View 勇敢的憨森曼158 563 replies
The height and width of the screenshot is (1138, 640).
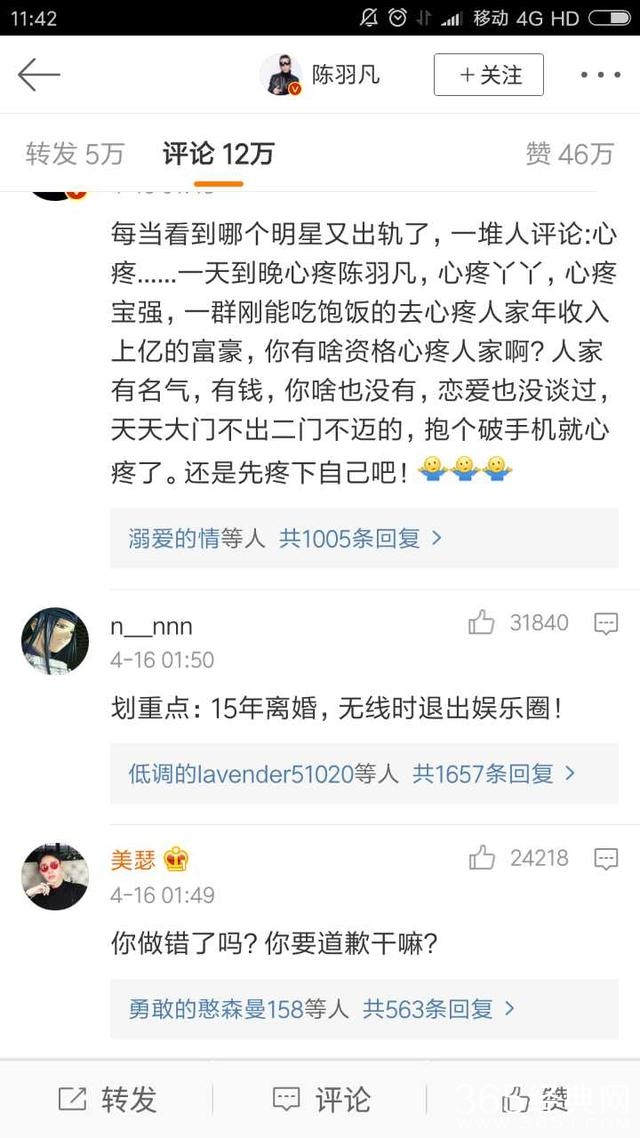[x=321, y=1009]
